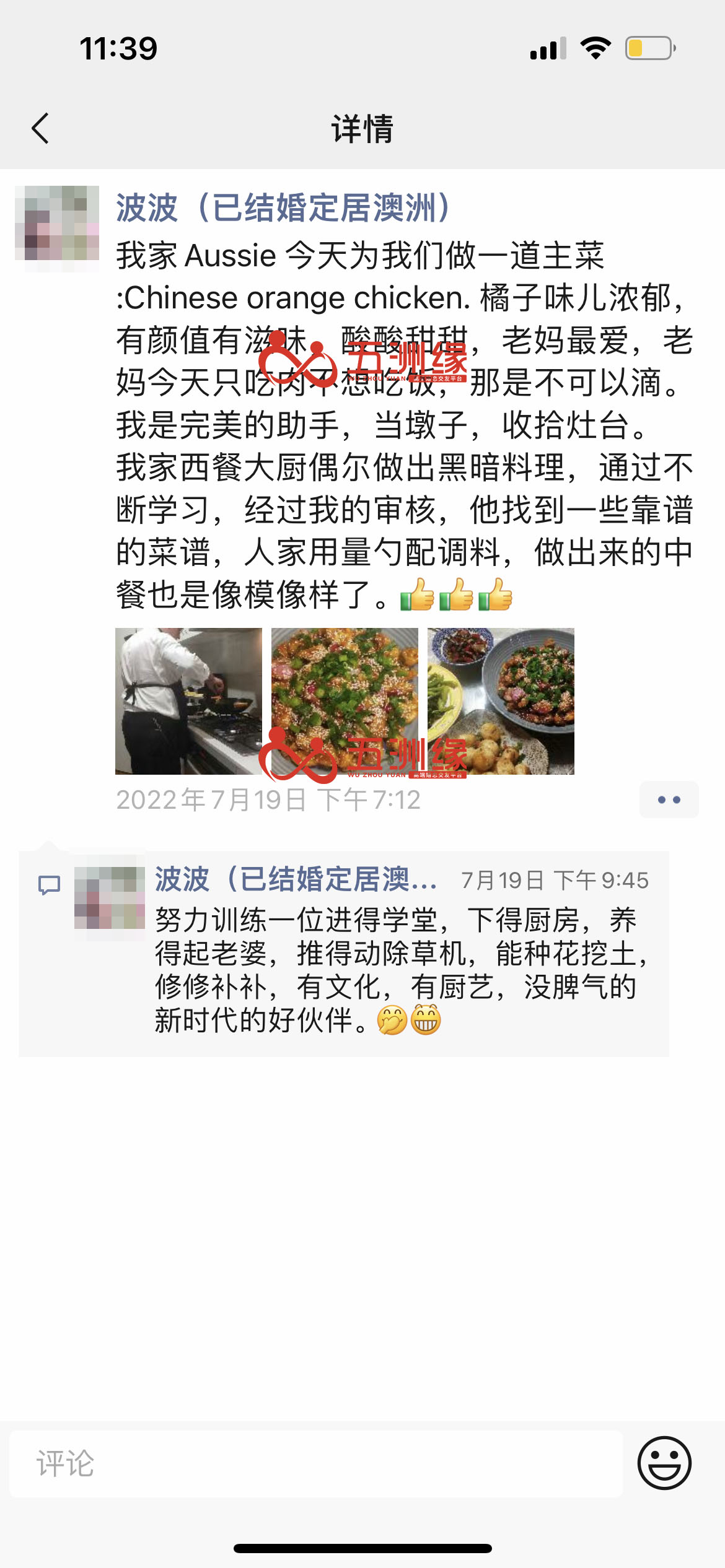This screenshot has height=1568, width=725.
Task: Focus the 评论 comment input field
Action: (316, 1464)
